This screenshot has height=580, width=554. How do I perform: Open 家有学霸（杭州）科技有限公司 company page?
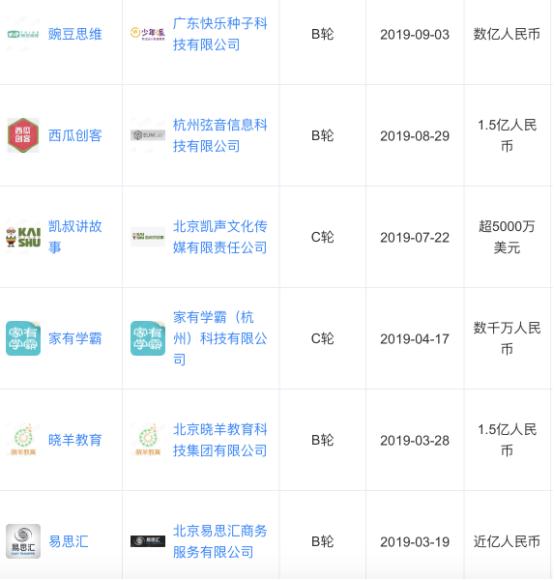(220, 338)
